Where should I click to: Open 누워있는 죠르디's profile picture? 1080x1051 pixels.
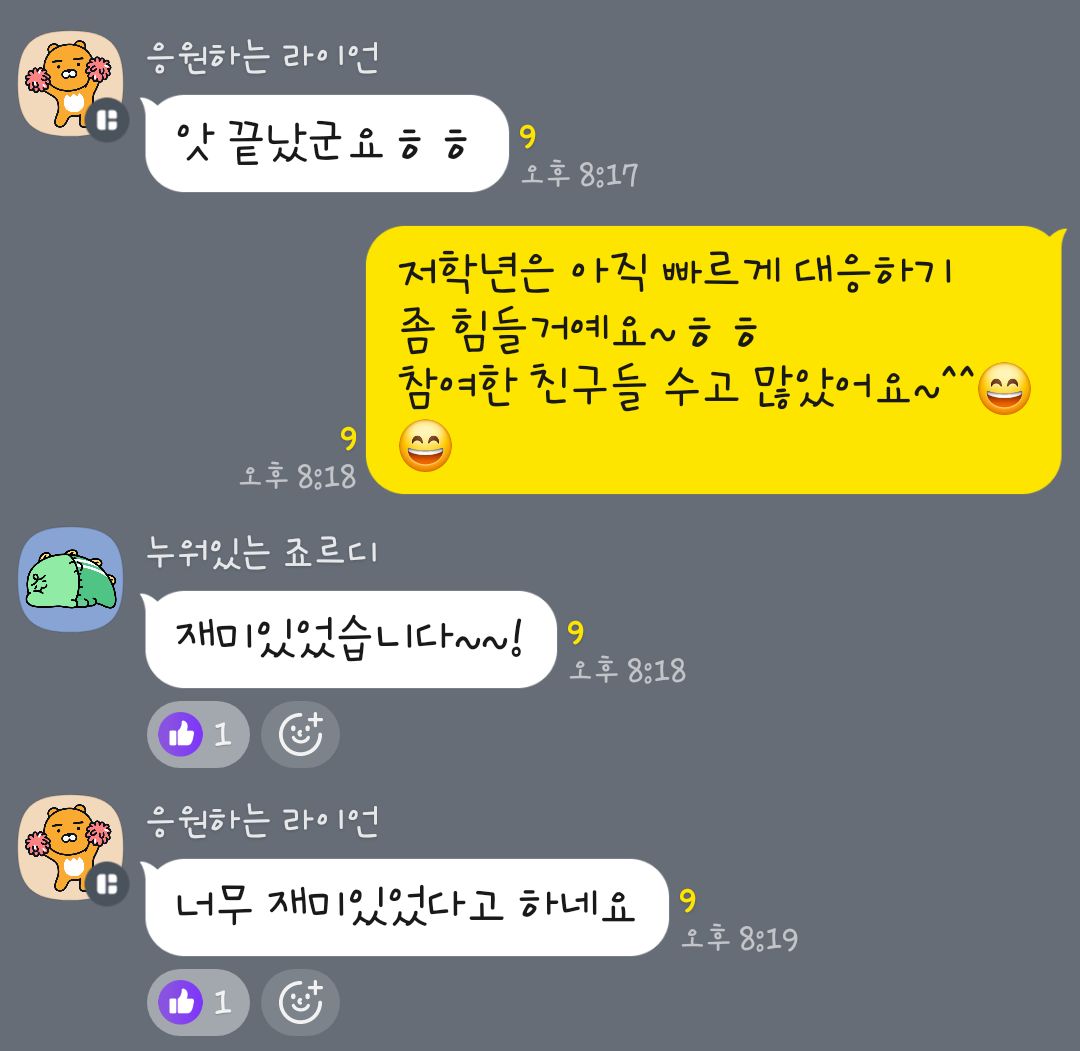(70, 578)
